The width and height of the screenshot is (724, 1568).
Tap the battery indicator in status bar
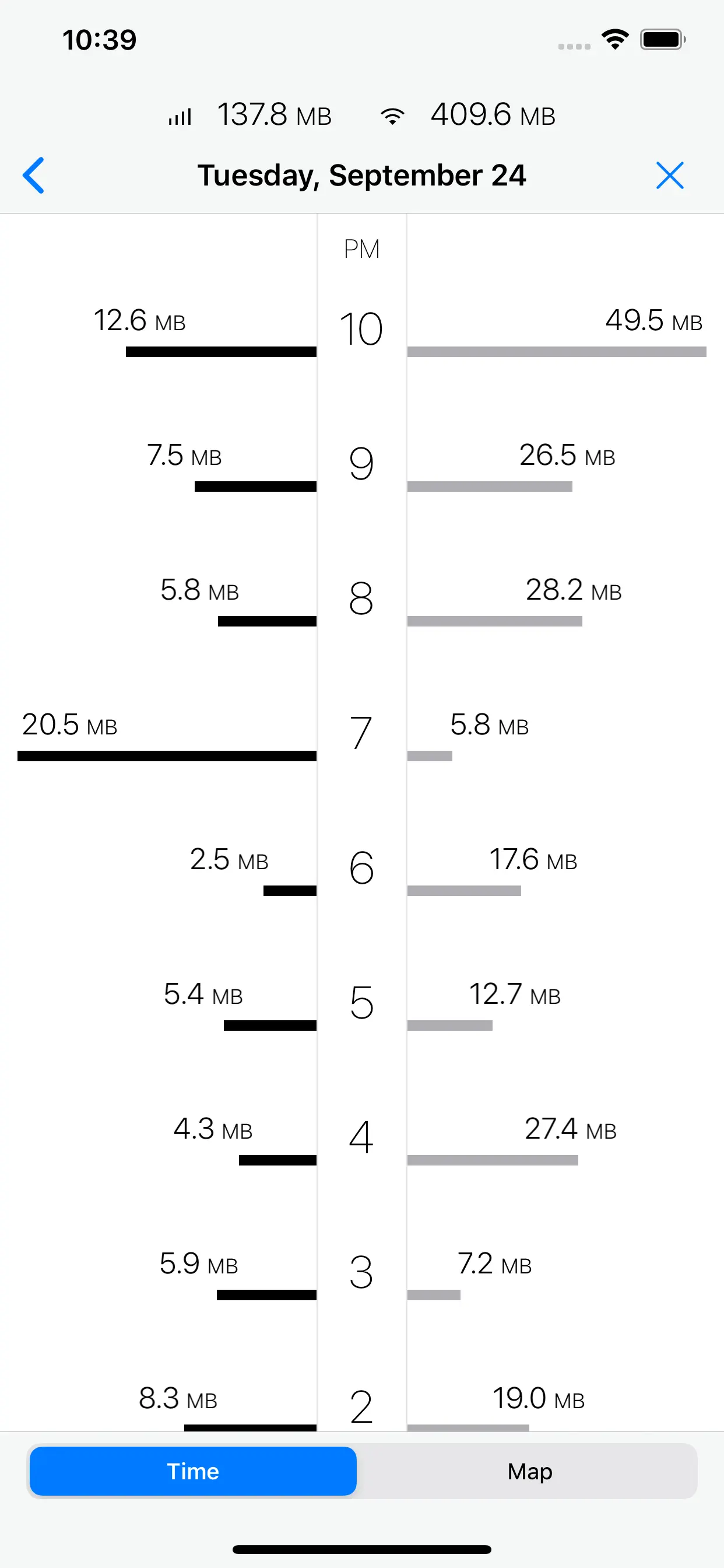point(663,39)
